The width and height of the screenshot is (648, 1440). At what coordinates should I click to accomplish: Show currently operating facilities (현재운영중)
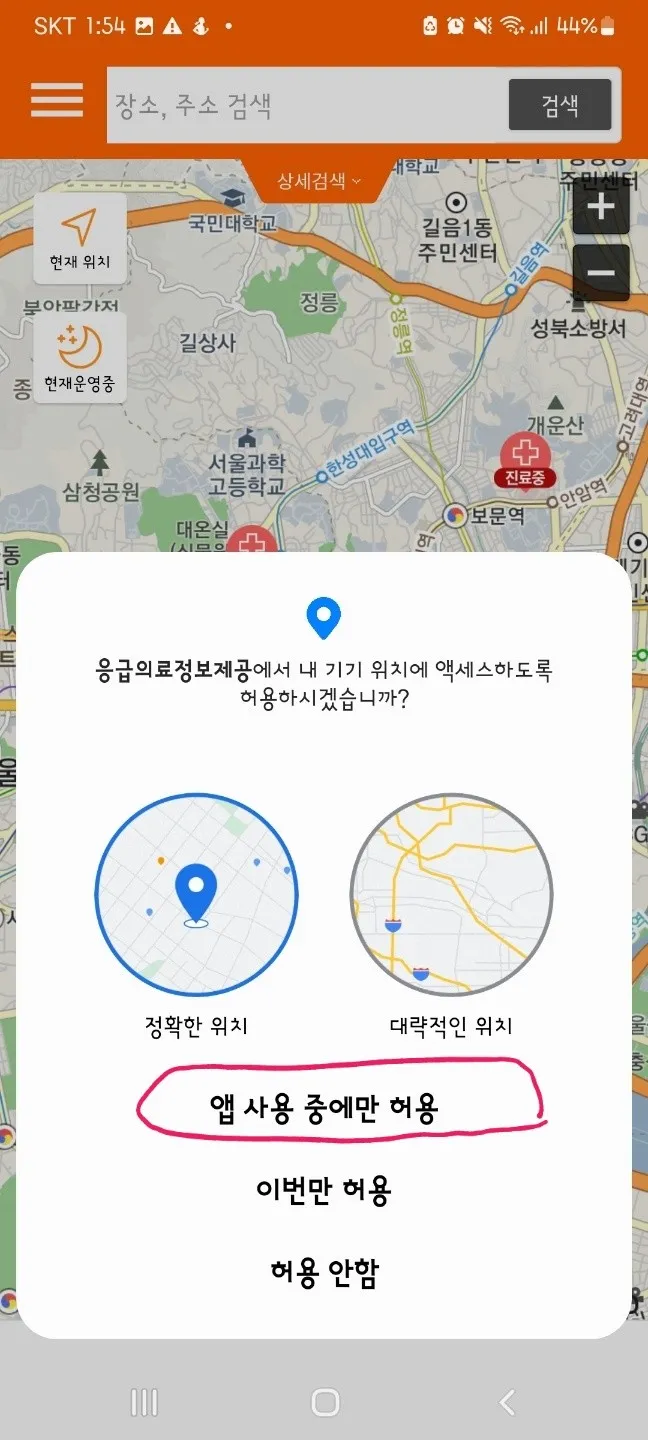click(80, 358)
